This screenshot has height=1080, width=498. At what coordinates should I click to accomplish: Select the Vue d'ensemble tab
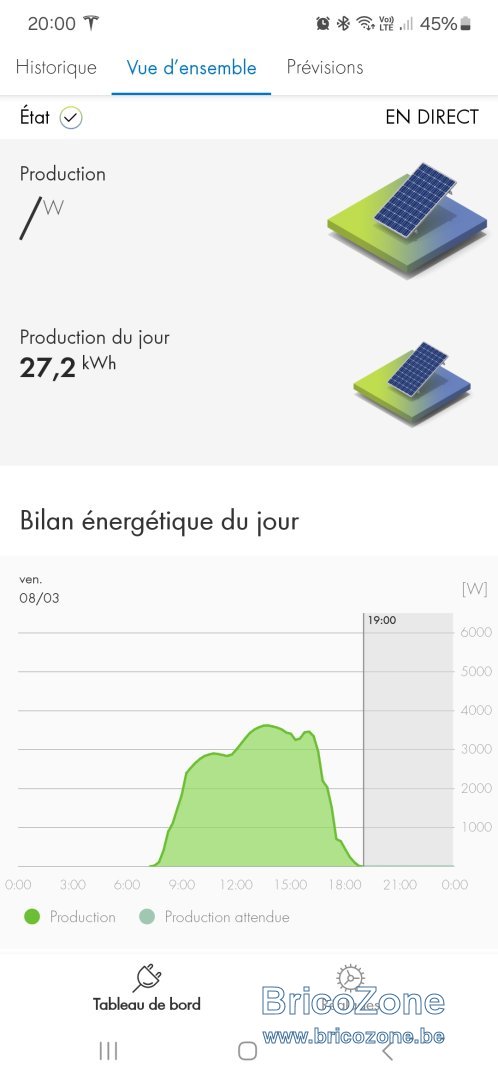click(x=191, y=68)
